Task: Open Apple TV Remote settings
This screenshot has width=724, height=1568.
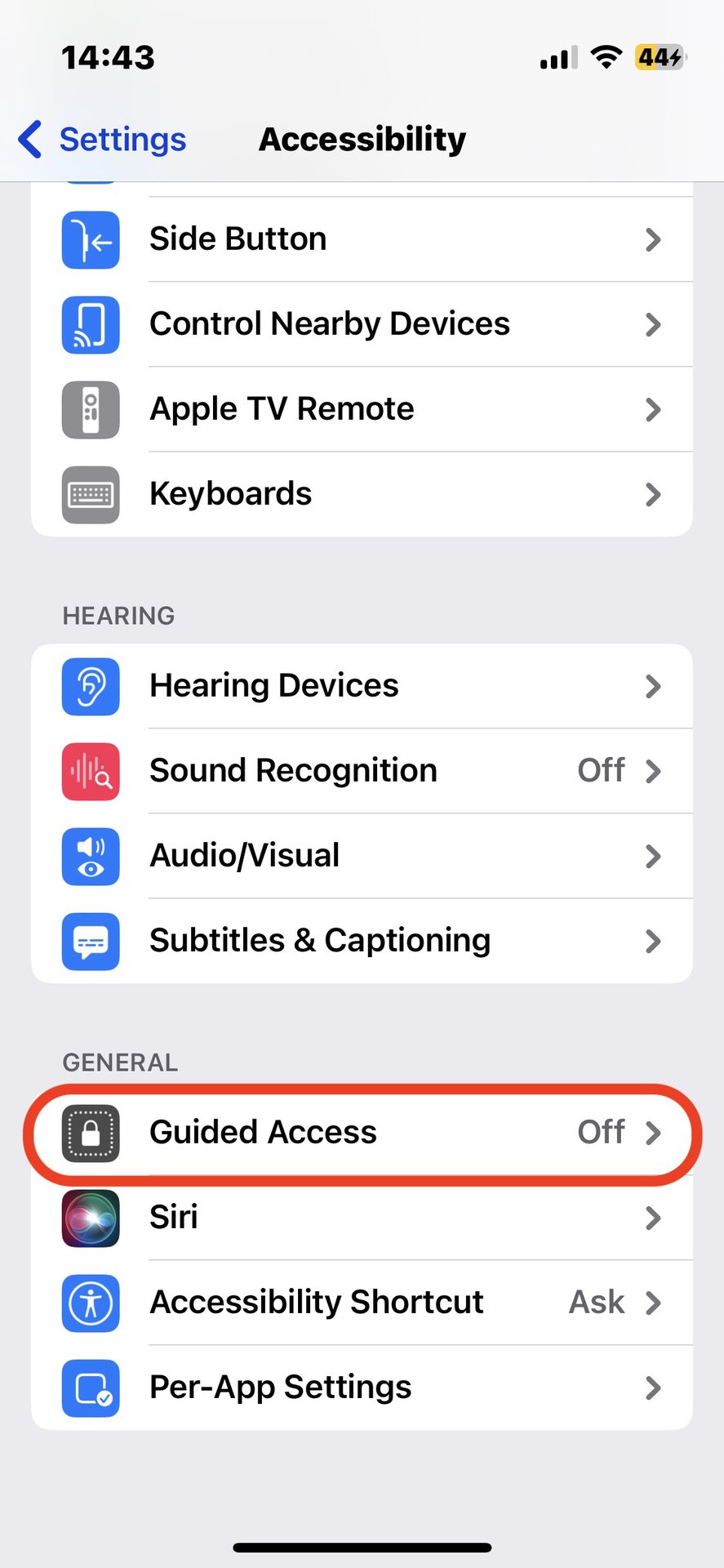Action: coord(362,409)
